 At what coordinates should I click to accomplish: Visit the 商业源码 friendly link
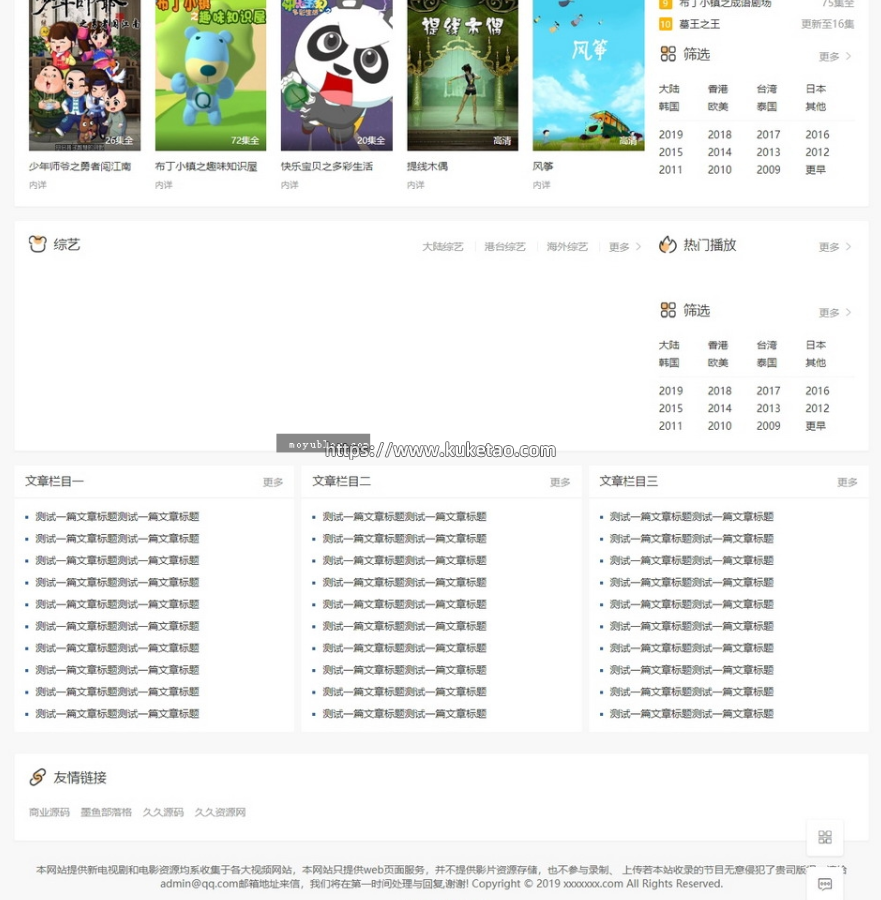[49, 813]
